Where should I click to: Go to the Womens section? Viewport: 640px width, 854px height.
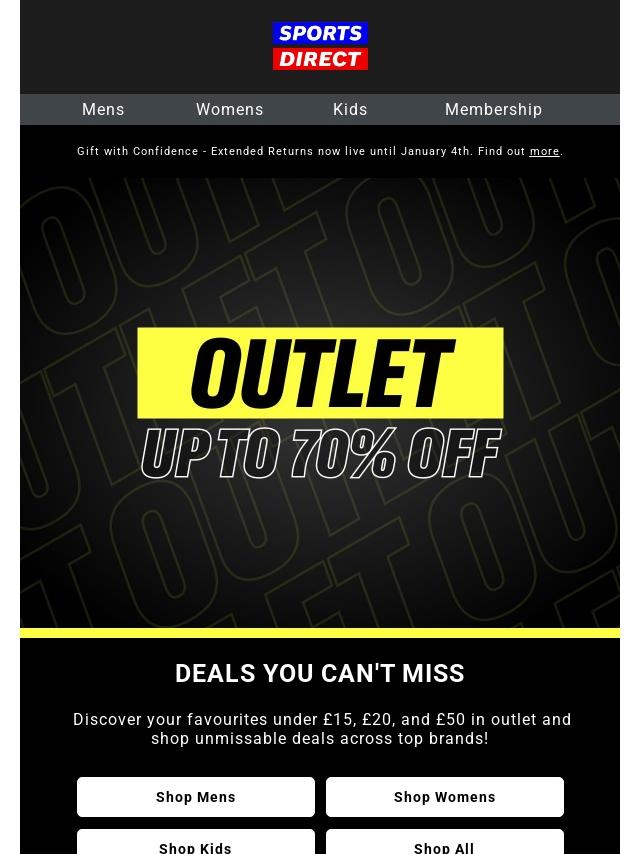click(x=230, y=110)
